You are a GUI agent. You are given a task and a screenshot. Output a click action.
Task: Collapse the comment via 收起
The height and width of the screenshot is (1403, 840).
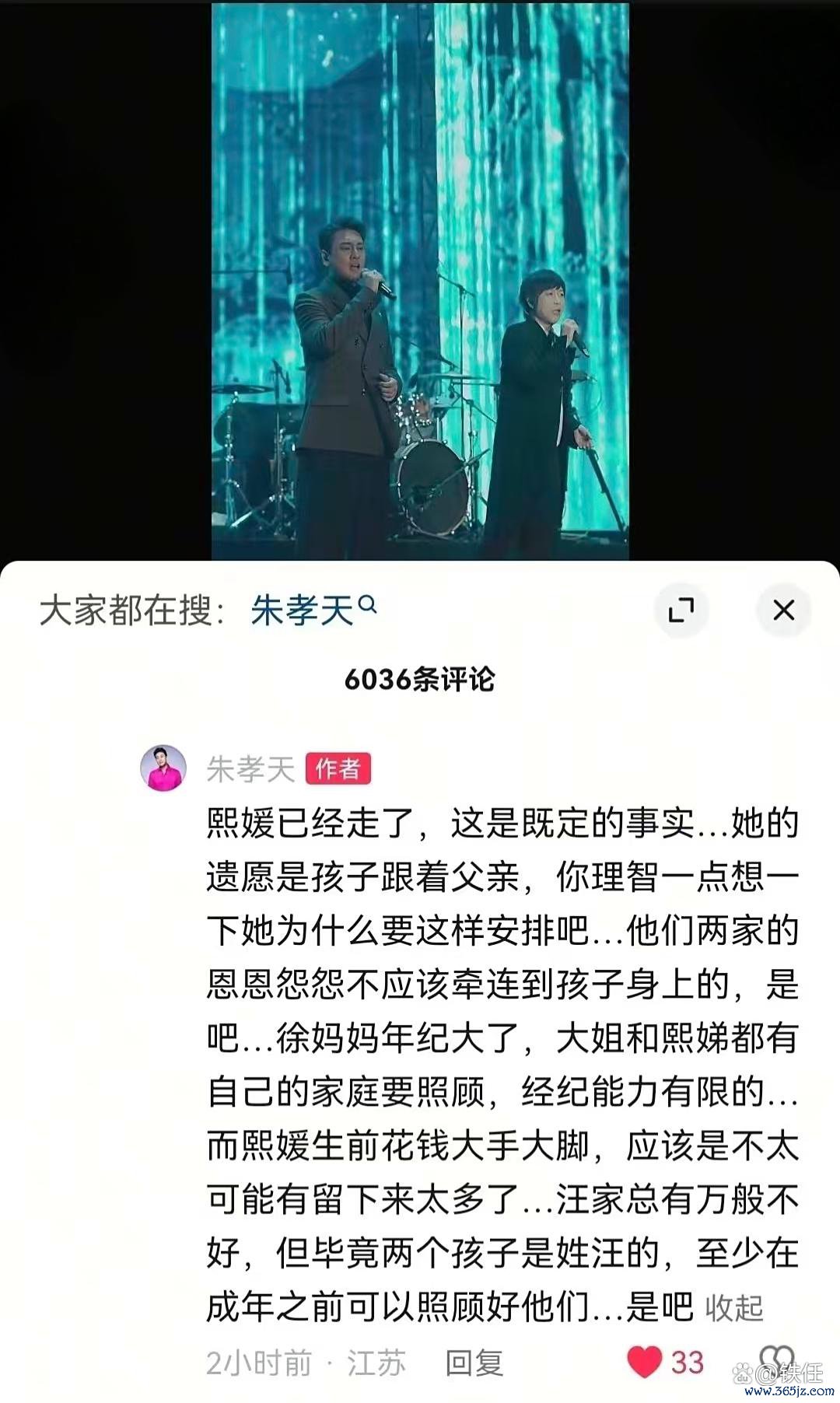tap(733, 1307)
